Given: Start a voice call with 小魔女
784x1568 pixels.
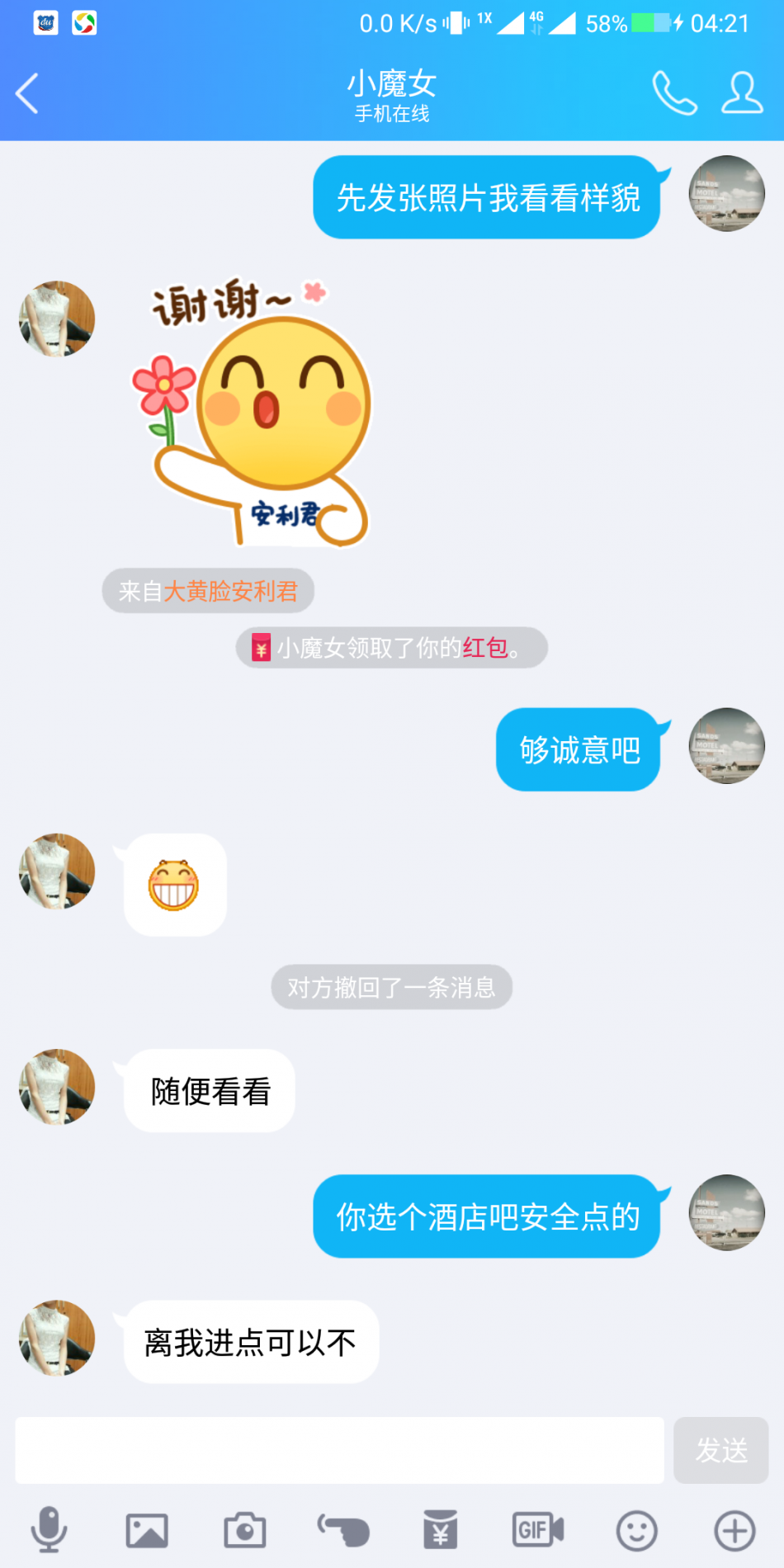Looking at the screenshot, I should (x=674, y=92).
